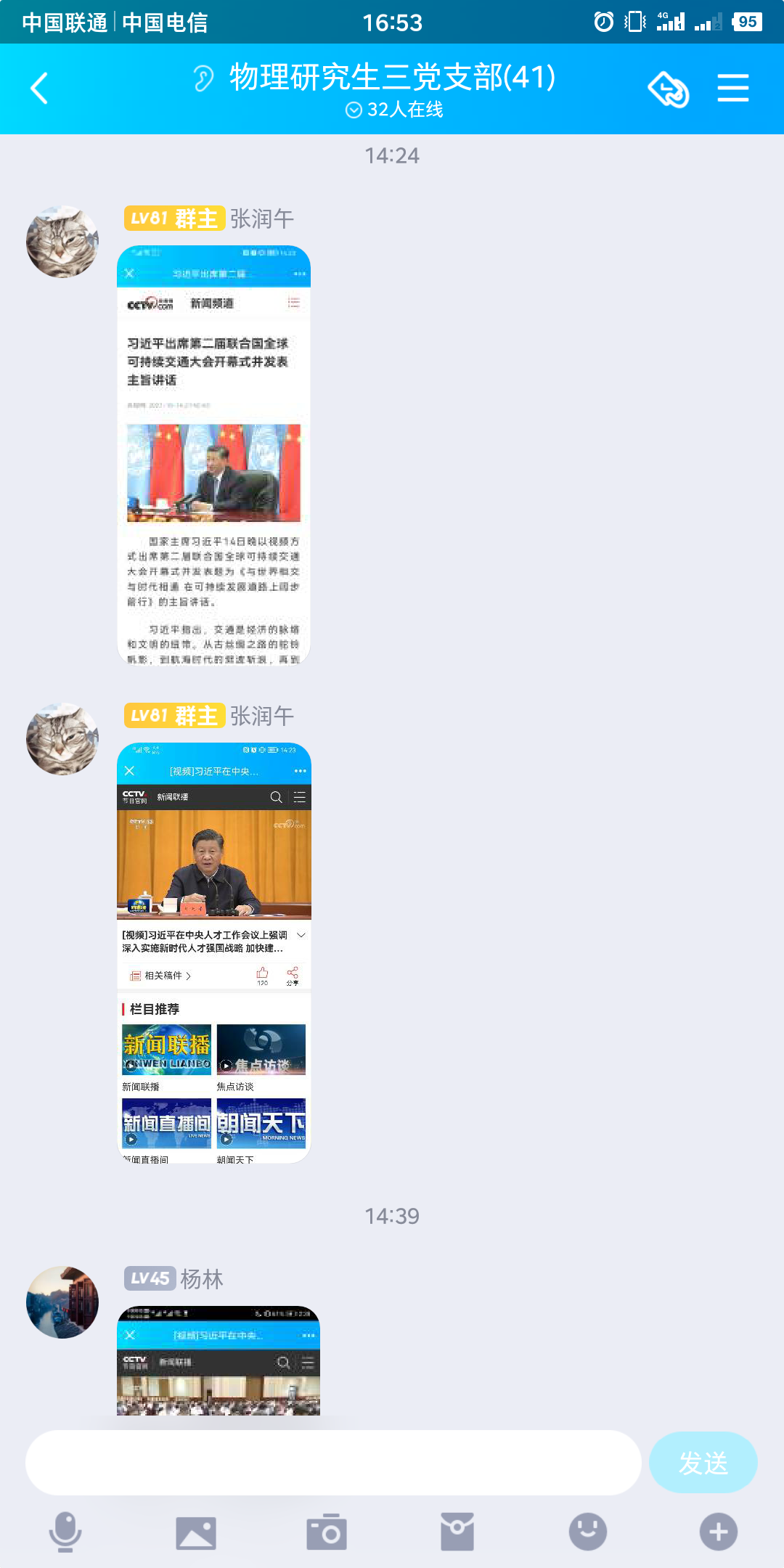The height and width of the screenshot is (1568, 784).
Task: Go back from the group chat
Action: (x=40, y=89)
